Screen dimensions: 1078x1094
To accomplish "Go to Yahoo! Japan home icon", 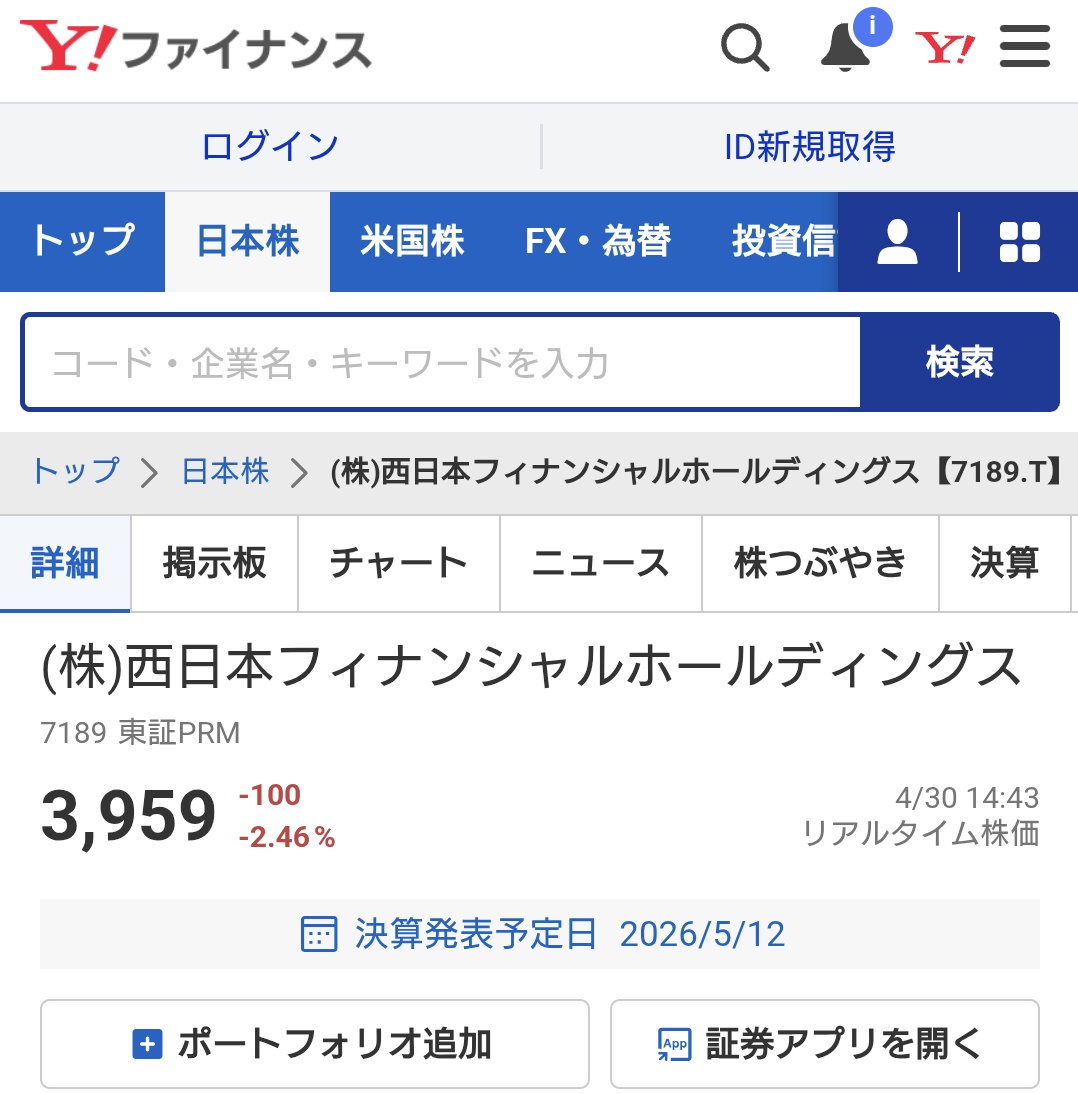I will pyautogui.click(x=945, y=47).
